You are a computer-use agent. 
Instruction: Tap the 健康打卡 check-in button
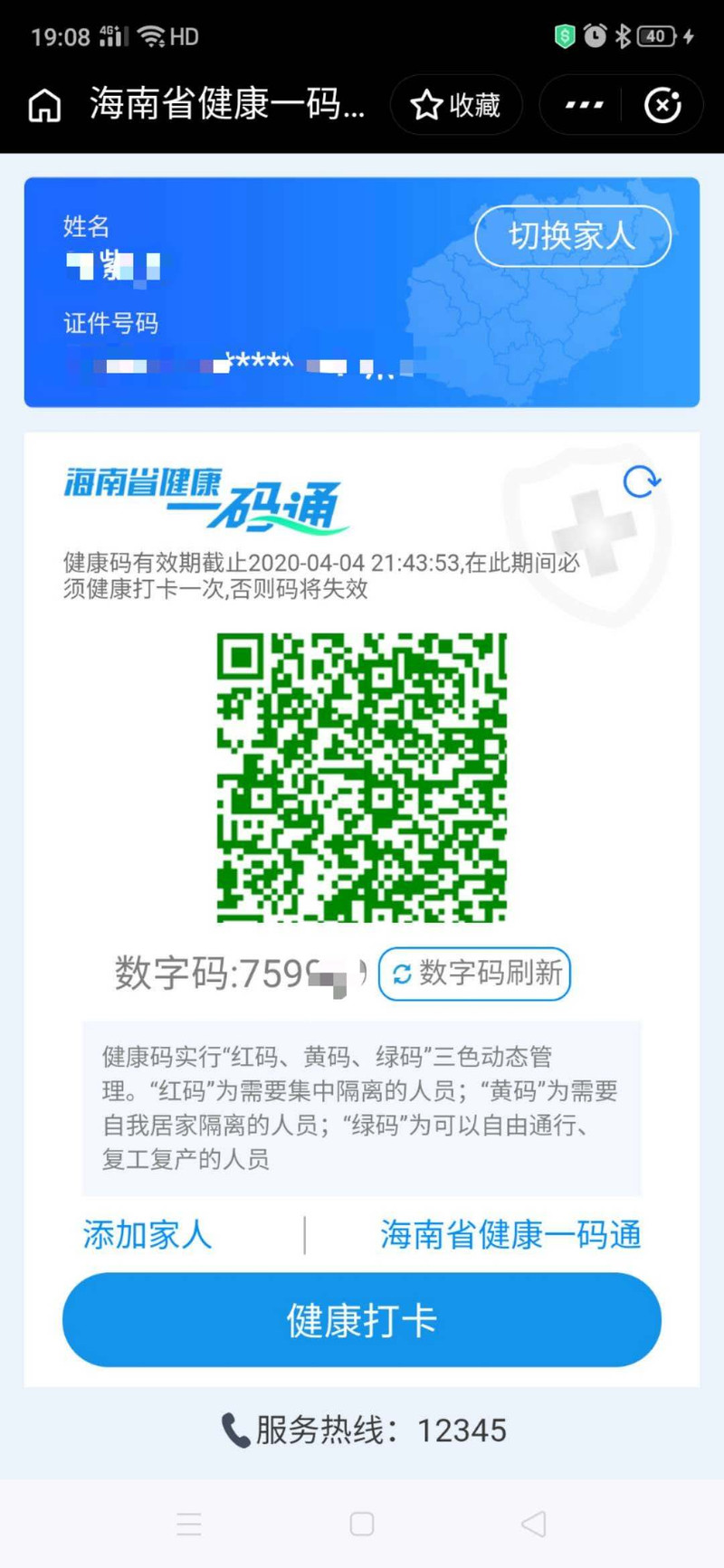point(362,1320)
